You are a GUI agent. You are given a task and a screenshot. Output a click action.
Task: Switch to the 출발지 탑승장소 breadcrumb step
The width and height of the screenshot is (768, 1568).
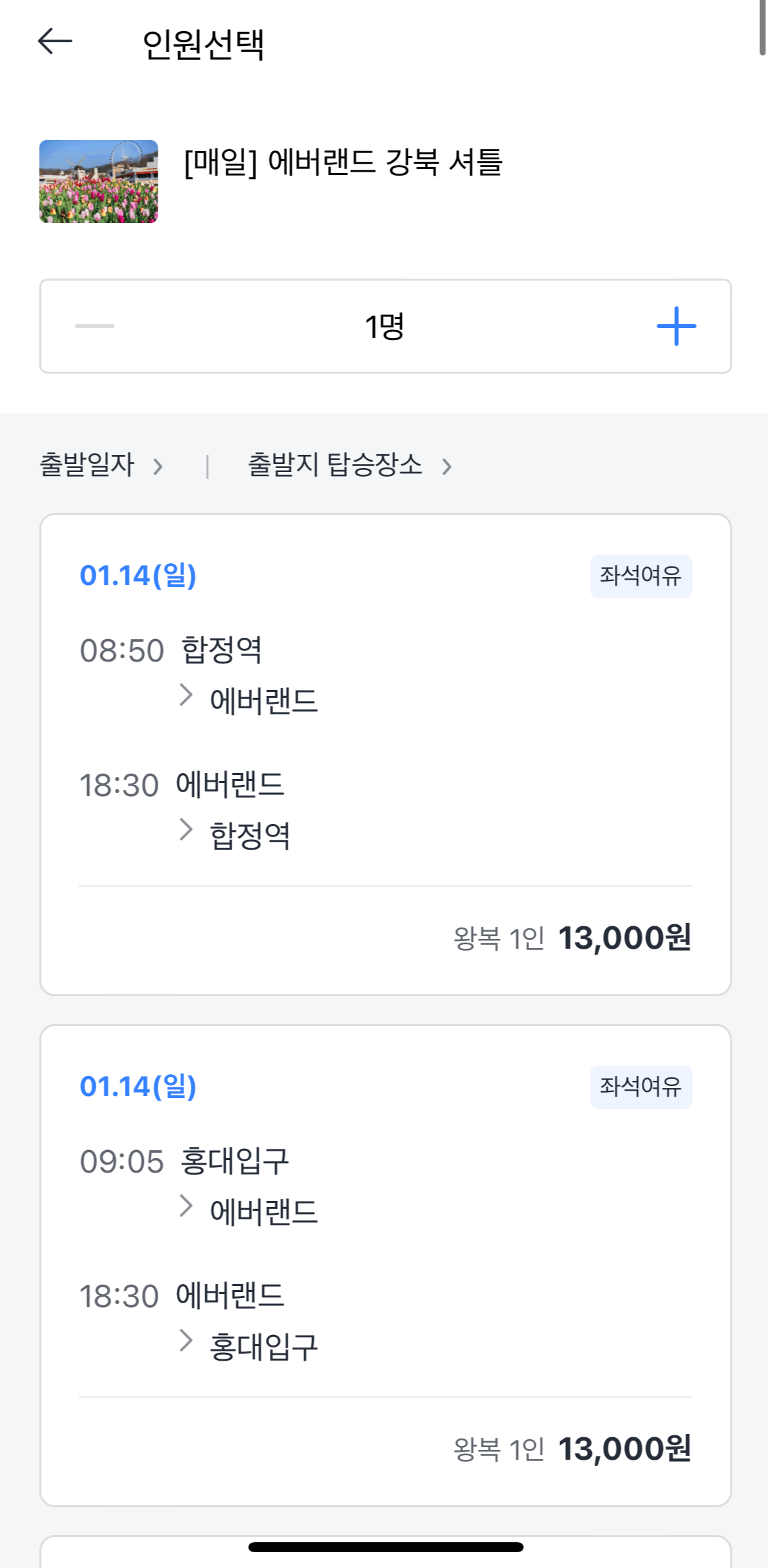click(x=336, y=465)
